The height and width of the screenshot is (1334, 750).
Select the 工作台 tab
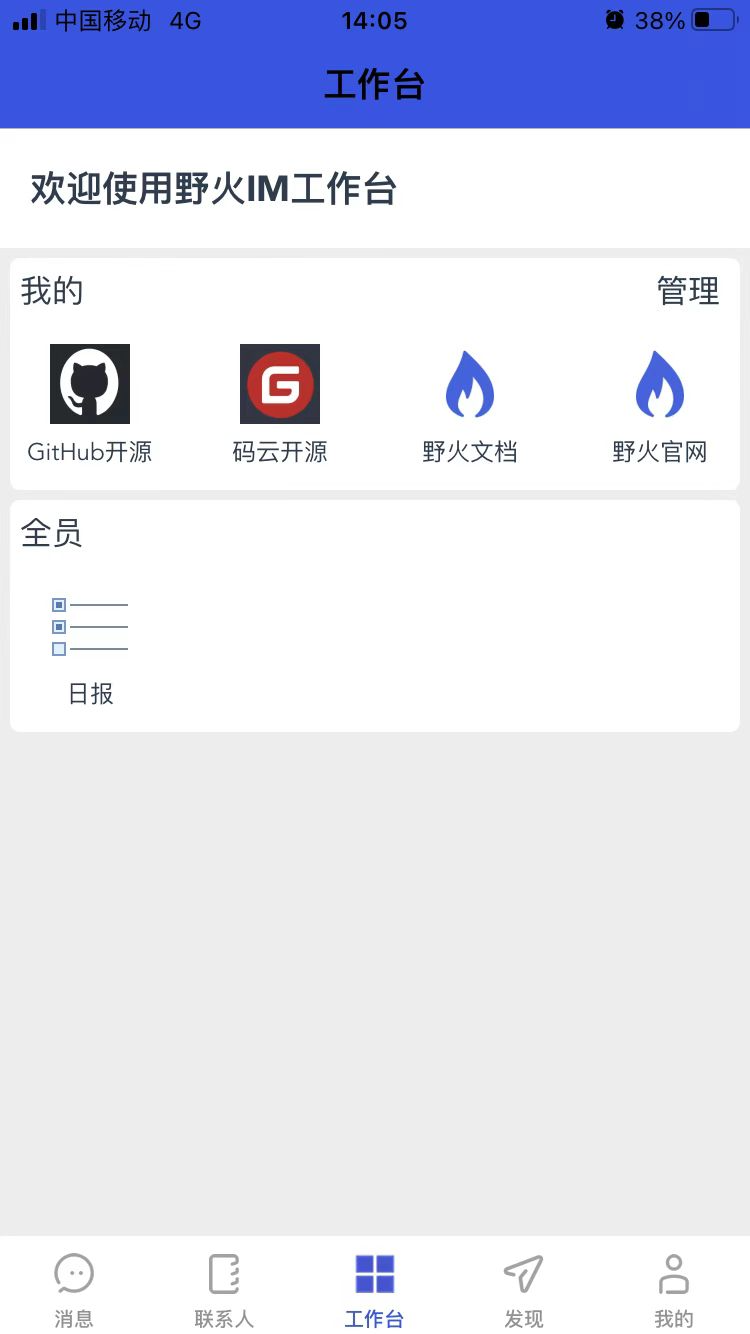click(x=375, y=1288)
